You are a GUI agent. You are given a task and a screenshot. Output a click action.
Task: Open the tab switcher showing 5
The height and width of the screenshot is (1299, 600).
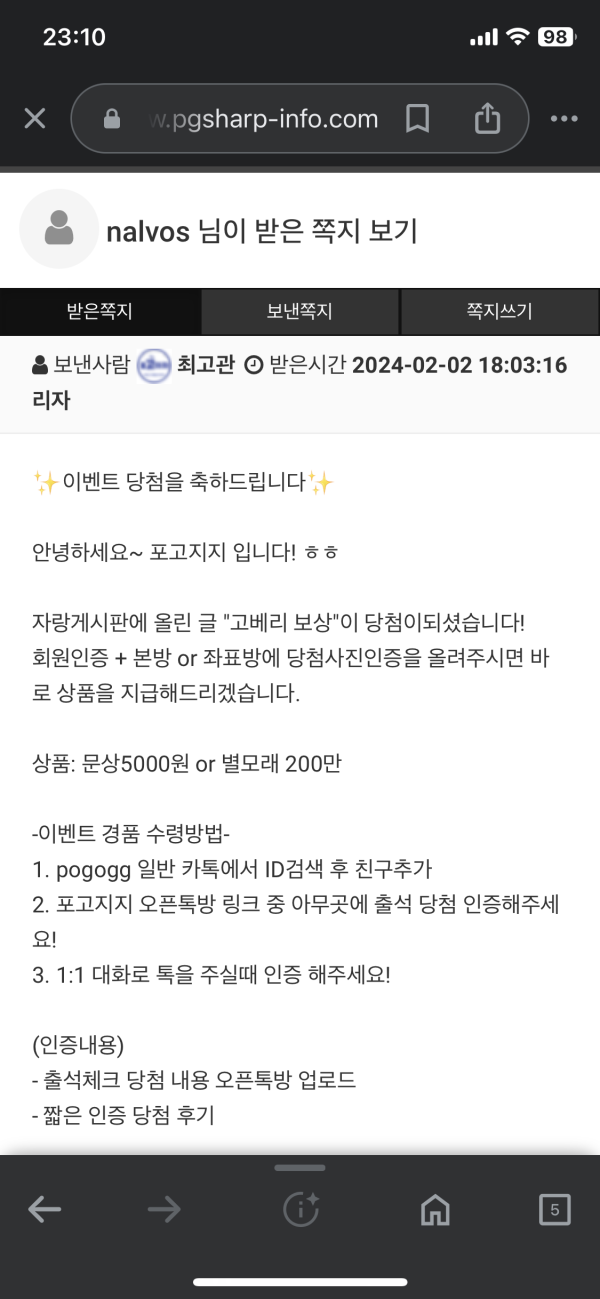coord(555,1210)
